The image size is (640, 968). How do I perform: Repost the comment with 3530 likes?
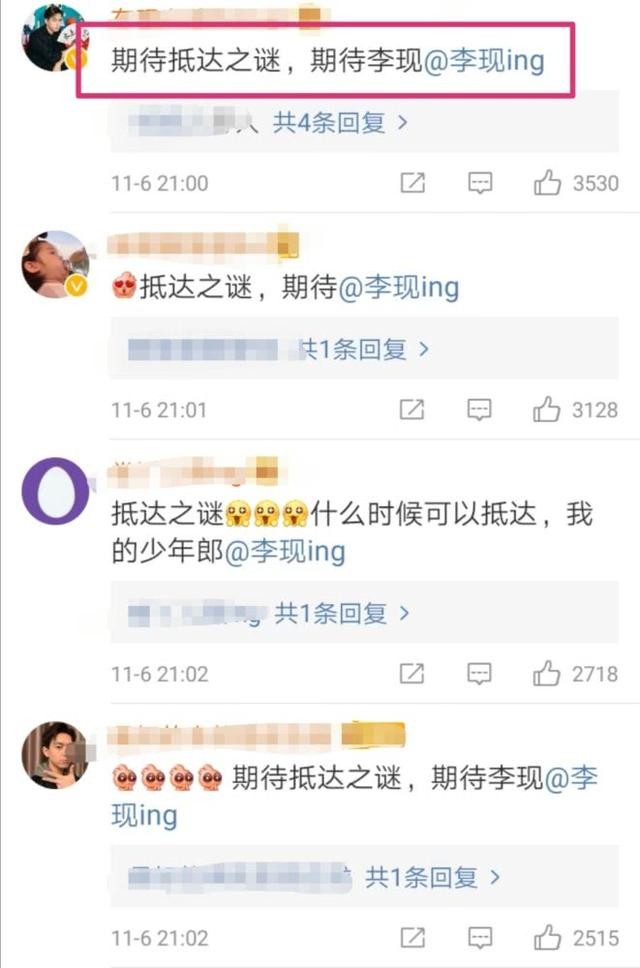[412, 183]
